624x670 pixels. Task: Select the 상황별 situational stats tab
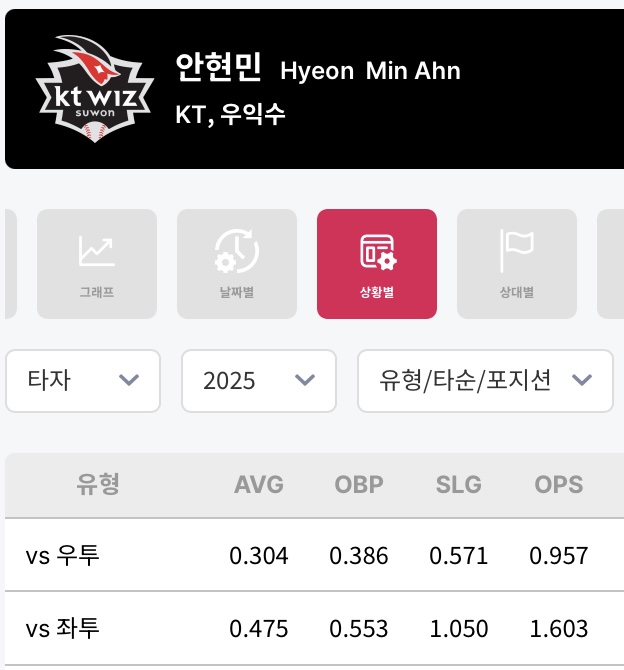point(377,264)
